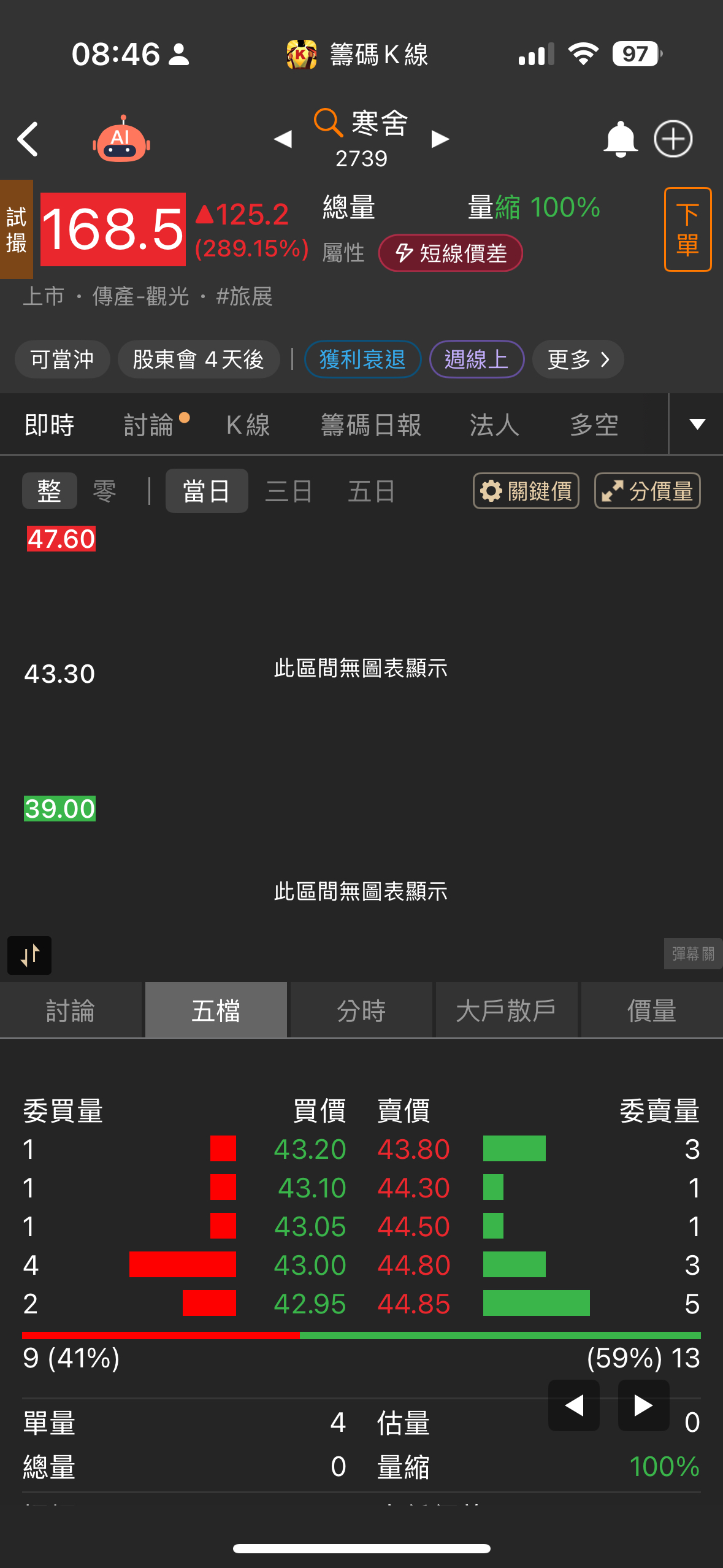Expand the 分價量 view
Viewport: 723px width, 1568px height.
tap(647, 491)
